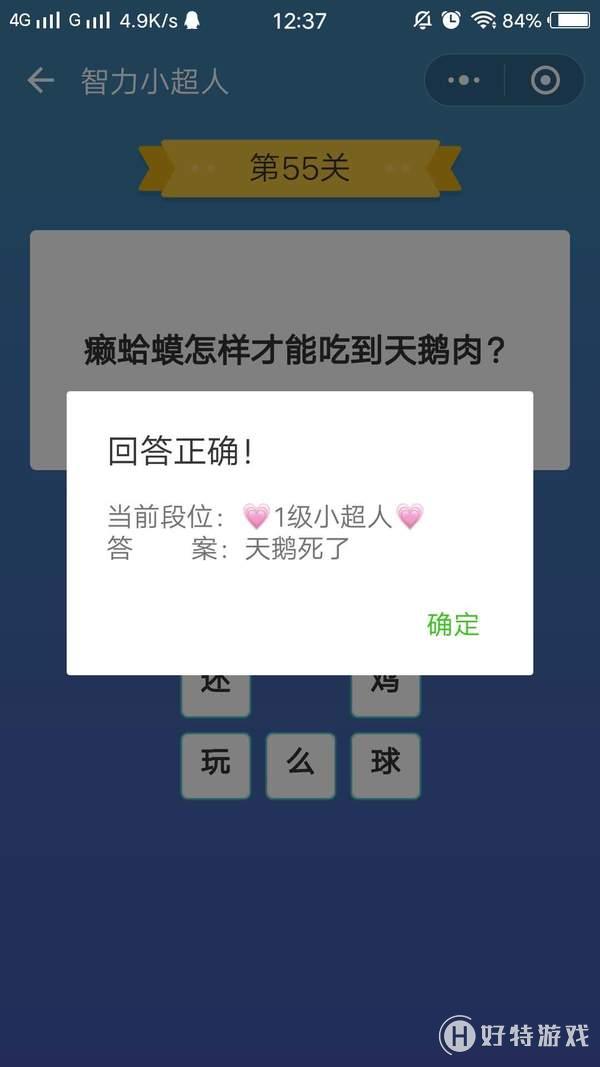
Task: Select the 球 character tile
Action: (x=385, y=765)
